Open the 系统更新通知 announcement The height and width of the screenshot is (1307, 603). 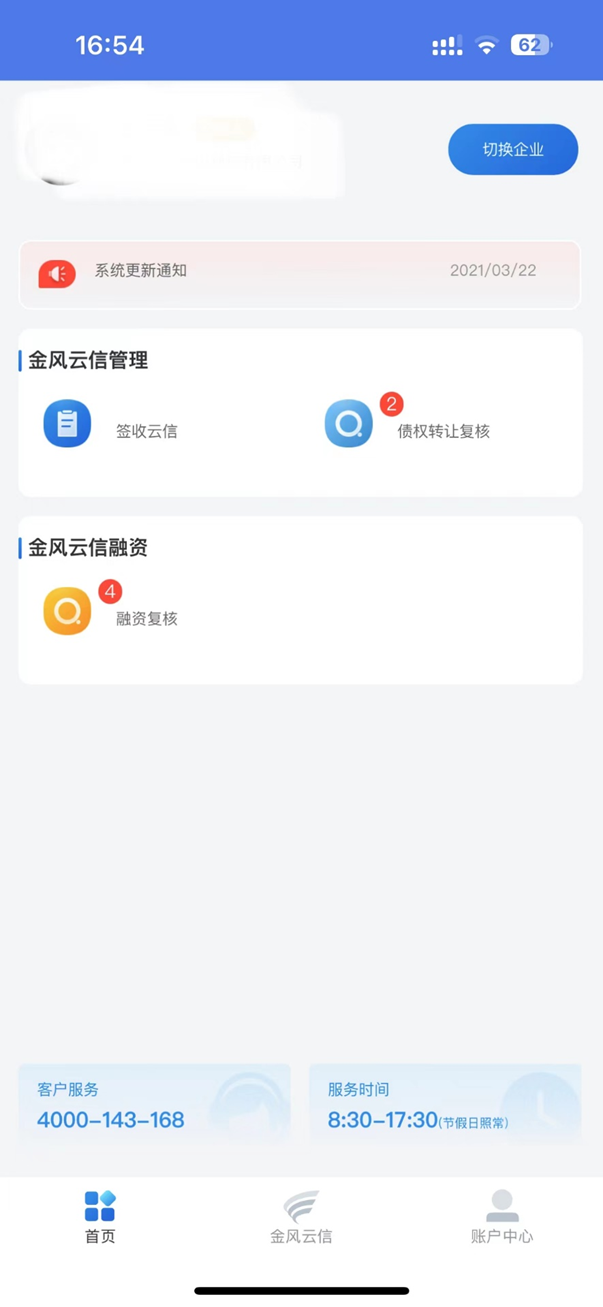[300, 272]
